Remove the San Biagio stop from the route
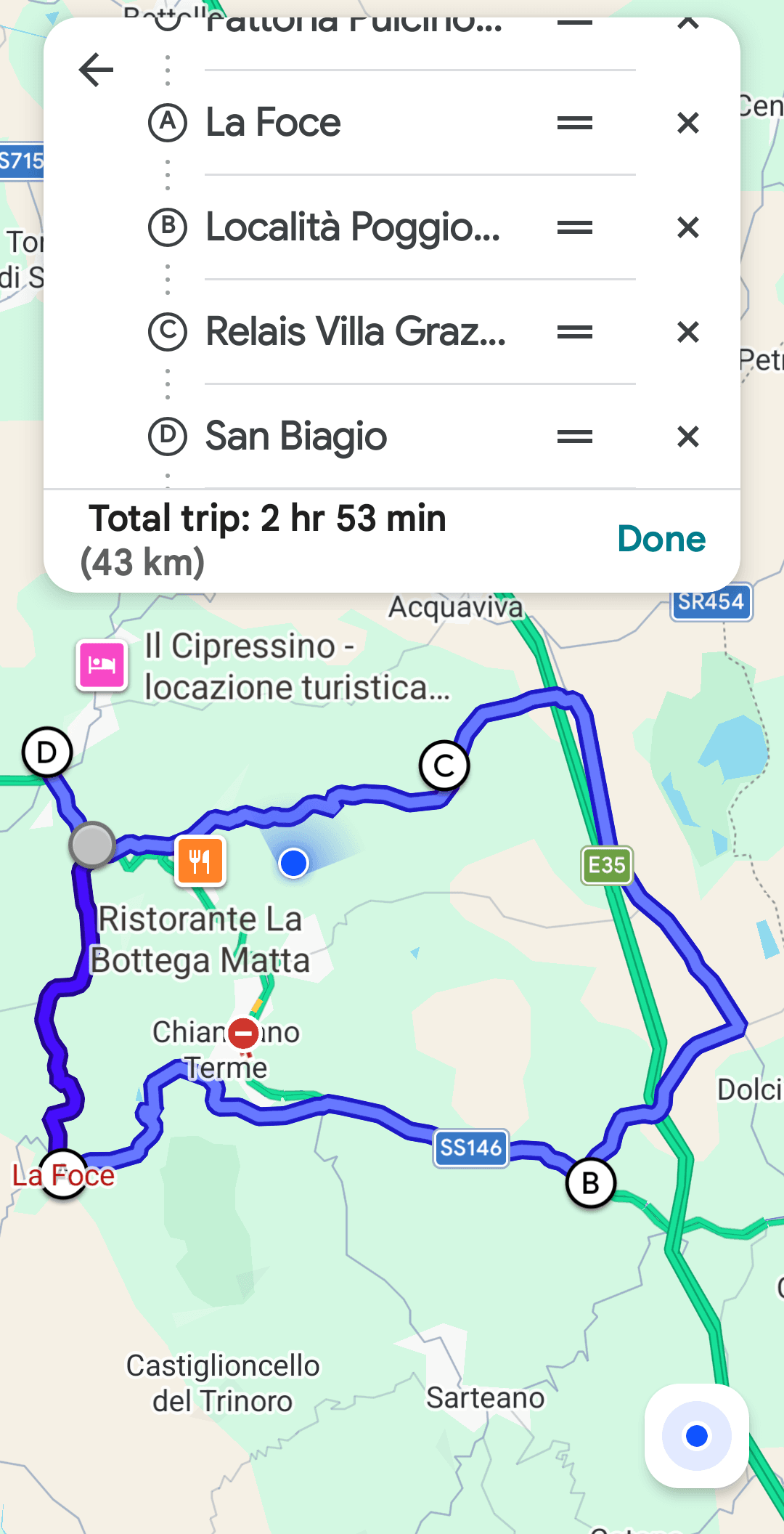784x1534 pixels. pyautogui.click(x=687, y=437)
